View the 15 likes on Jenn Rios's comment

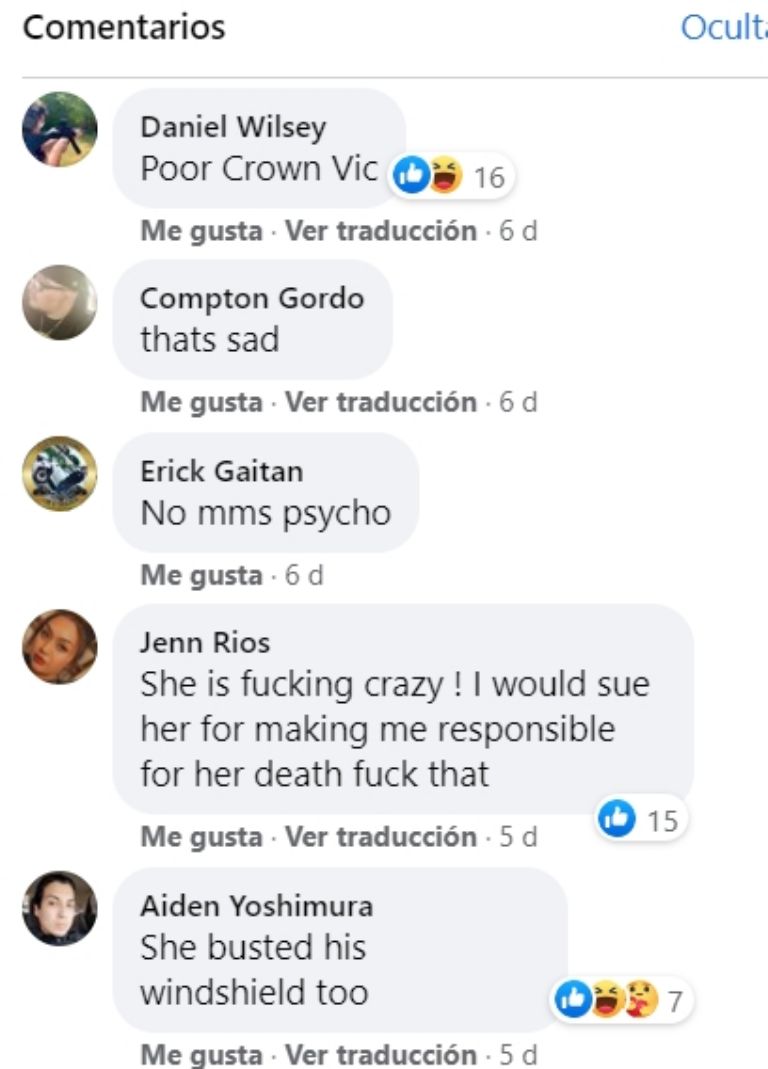pos(639,821)
